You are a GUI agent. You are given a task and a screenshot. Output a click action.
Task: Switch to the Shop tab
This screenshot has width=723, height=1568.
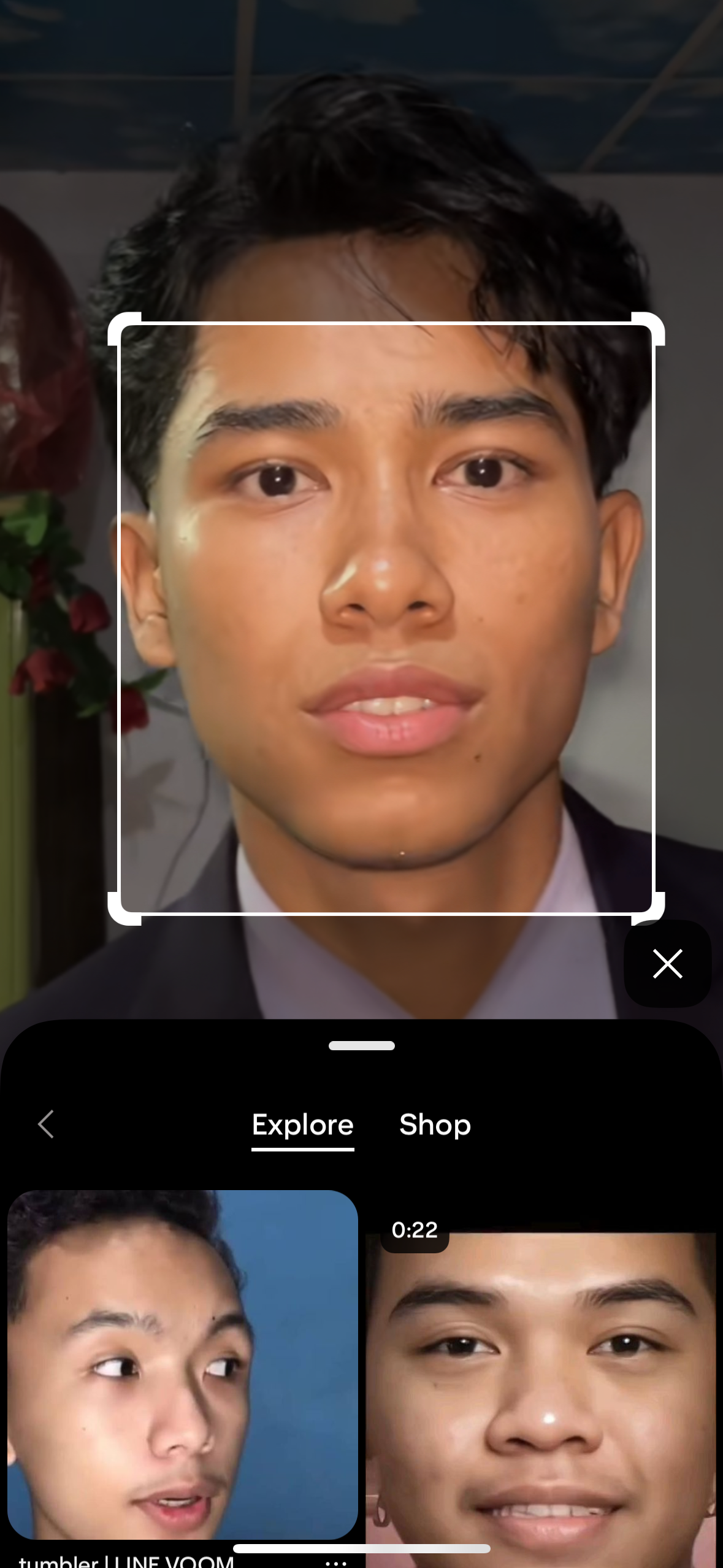click(435, 1124)
